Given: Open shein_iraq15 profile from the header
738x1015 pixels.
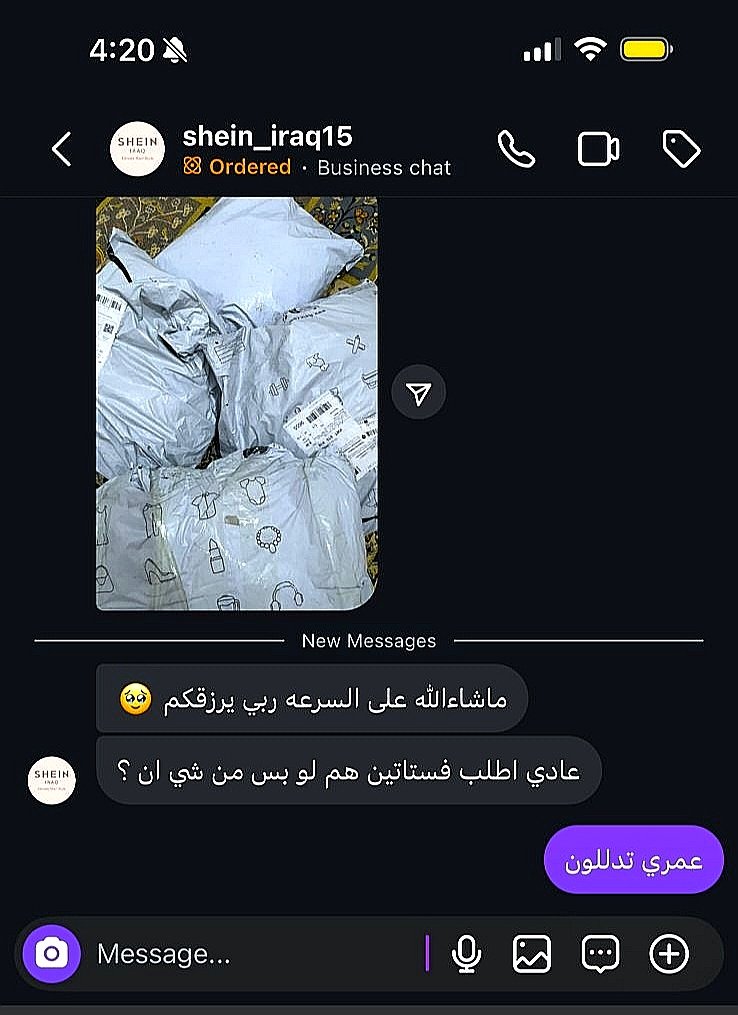Looking at the screenshot, I should (267, 138).
